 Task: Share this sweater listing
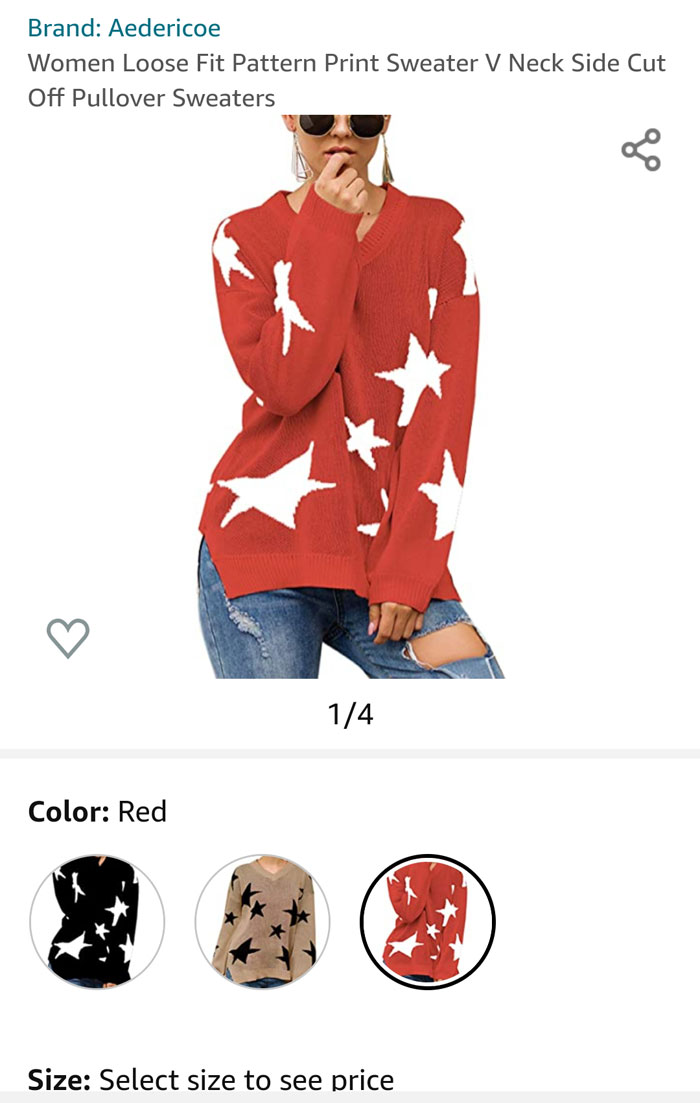click(641, 150)
